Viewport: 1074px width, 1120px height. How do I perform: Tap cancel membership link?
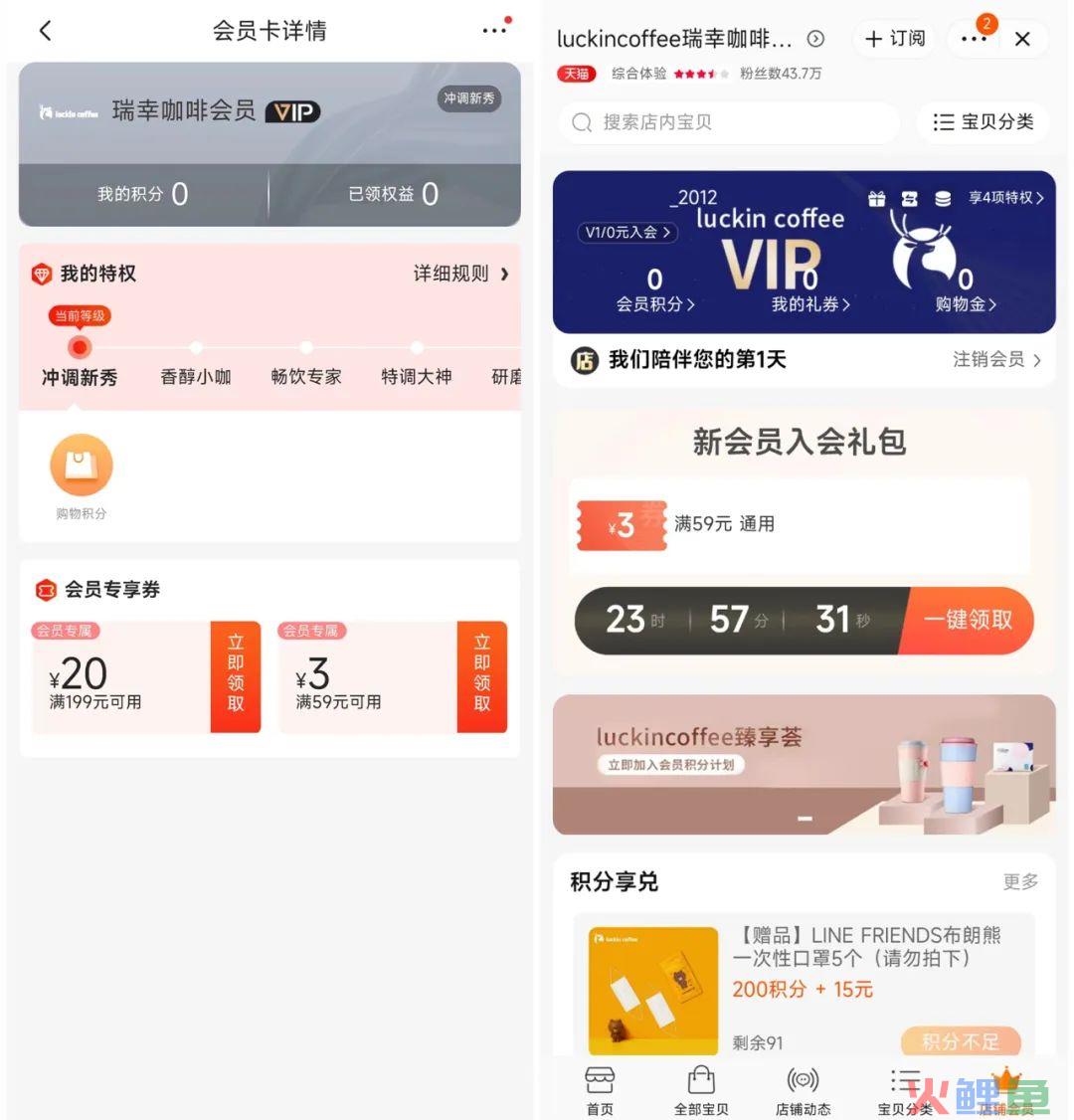(996, 360)
